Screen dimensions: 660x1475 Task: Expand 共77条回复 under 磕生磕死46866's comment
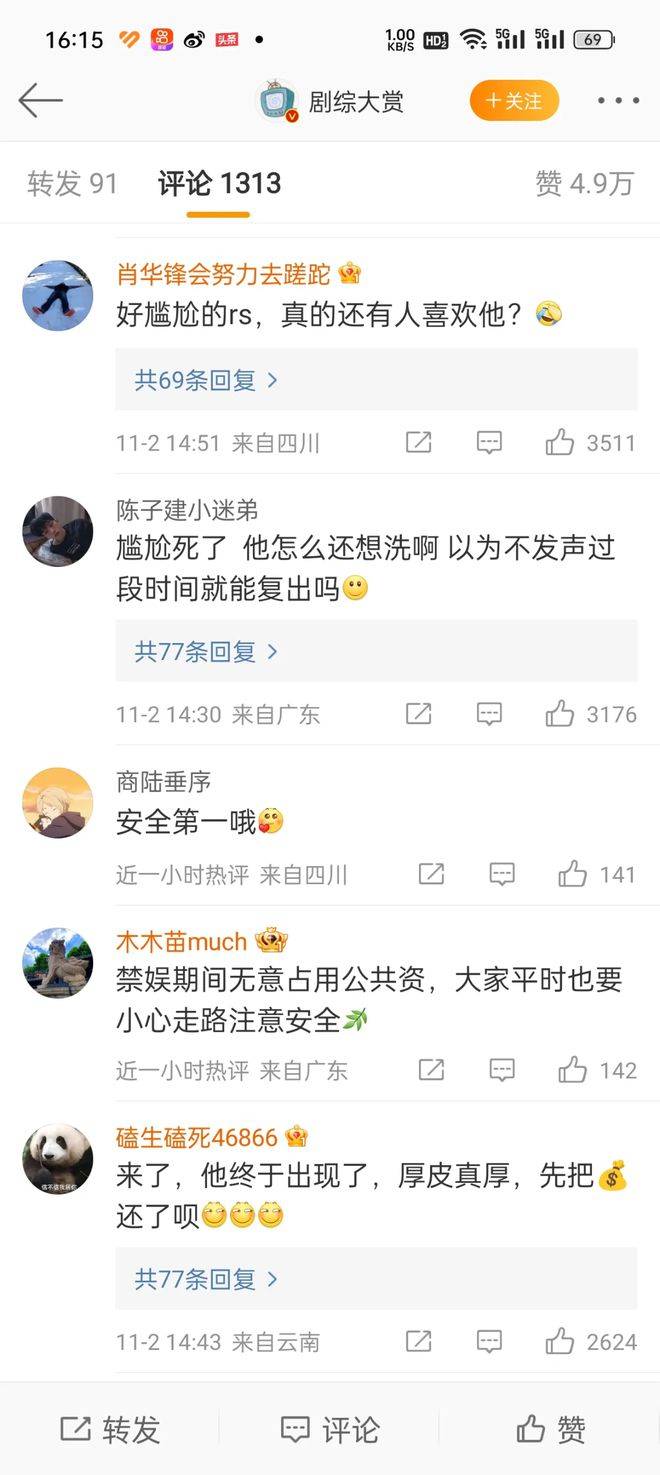click(207, 1279)
